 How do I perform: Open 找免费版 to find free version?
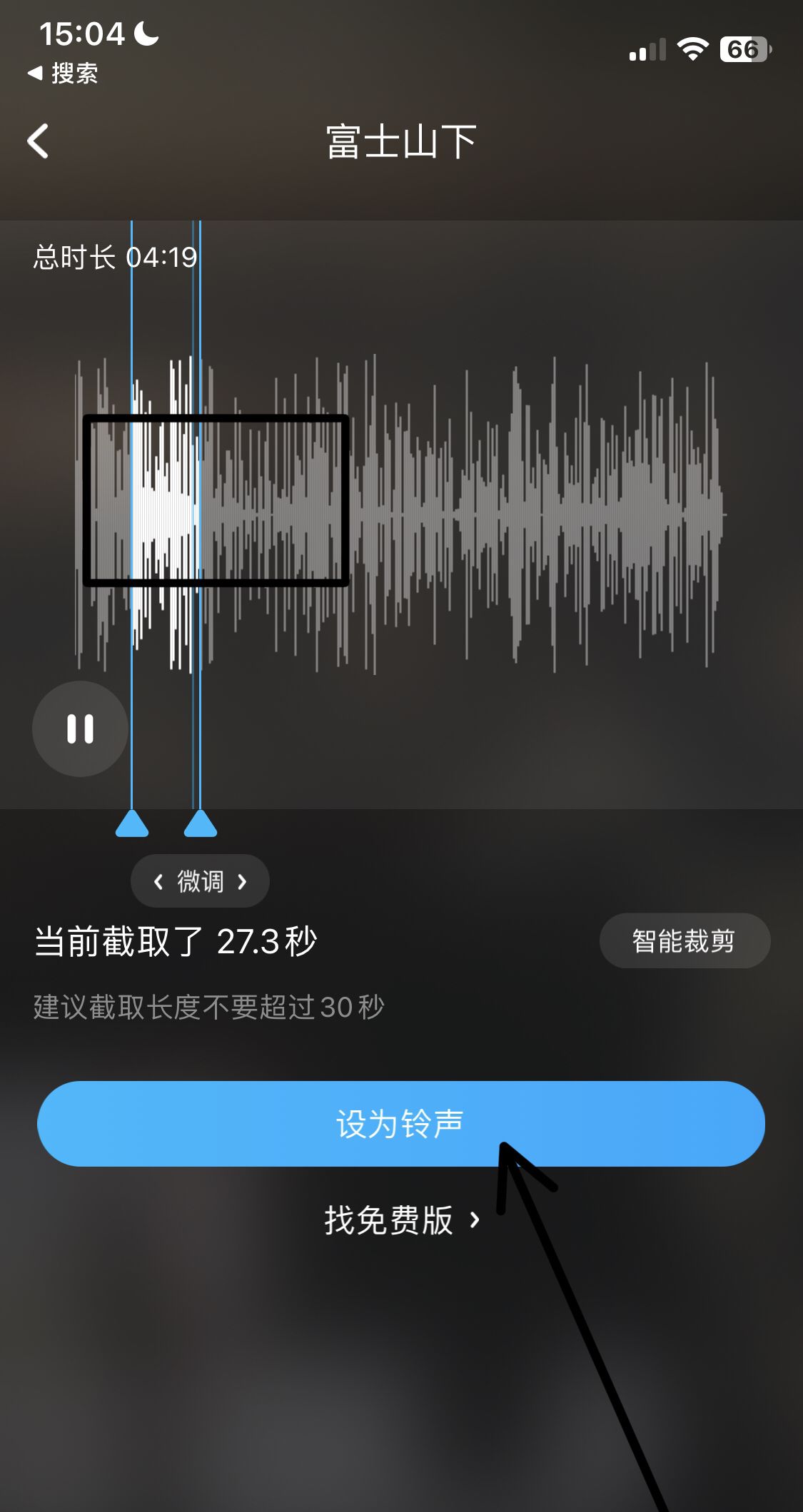point(388,1219)
